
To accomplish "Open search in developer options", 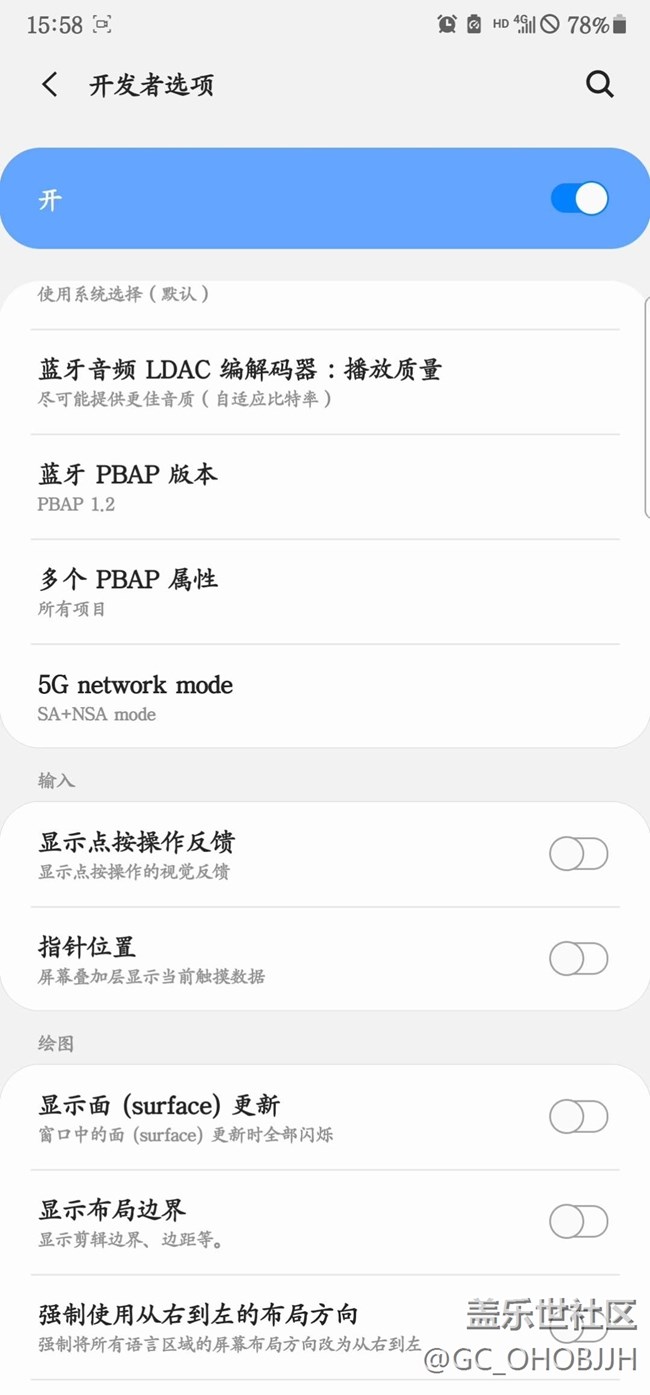I will pyautogui.click(x=599, y=85).
